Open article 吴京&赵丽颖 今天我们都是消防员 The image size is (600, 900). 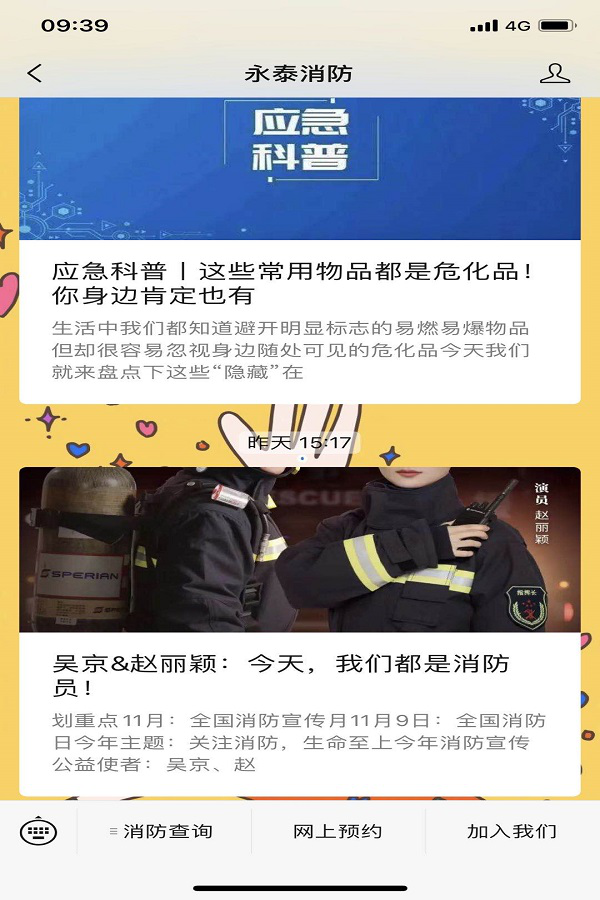[280, 675]
